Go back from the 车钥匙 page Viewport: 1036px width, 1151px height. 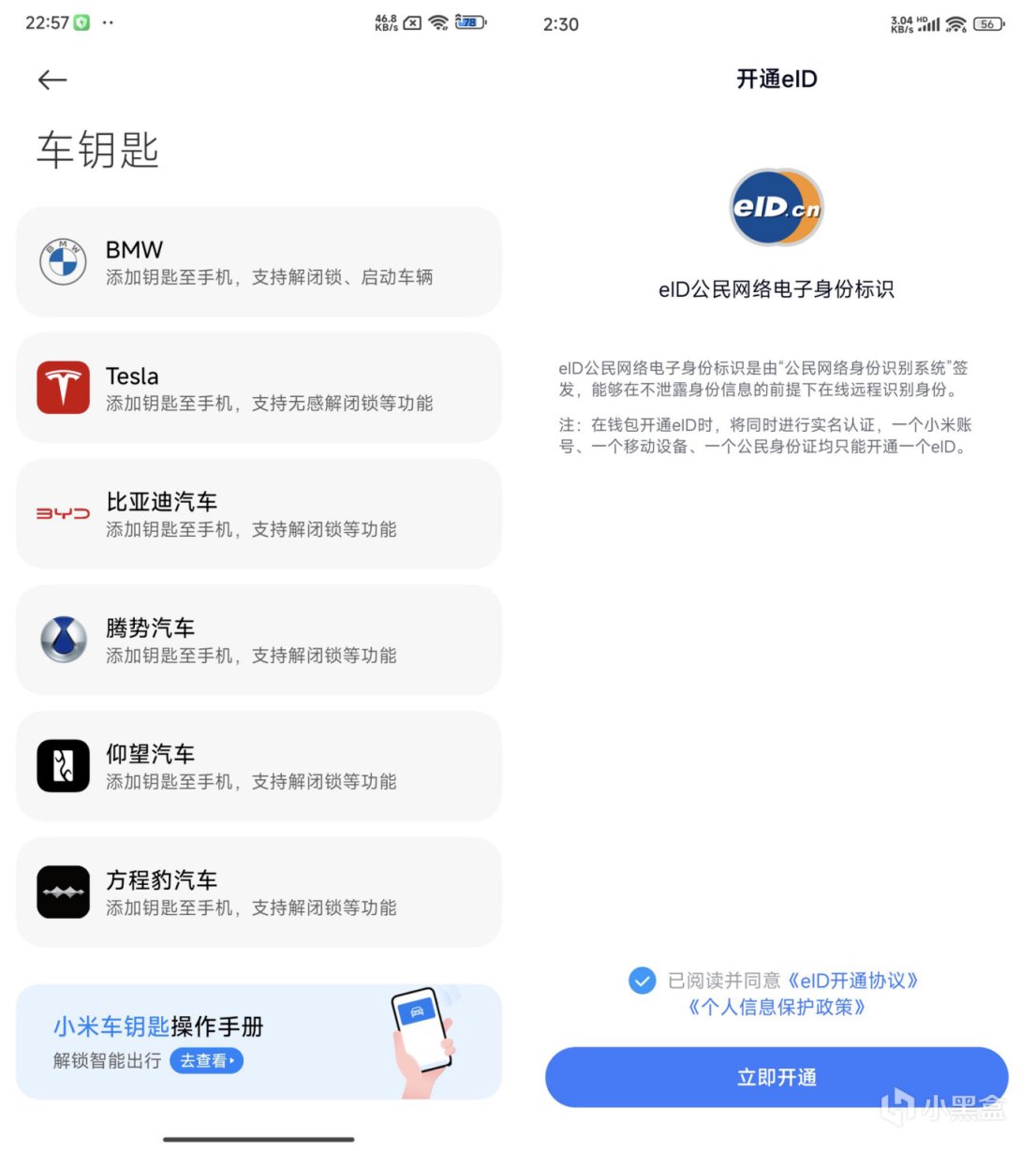tap(52, 81)
